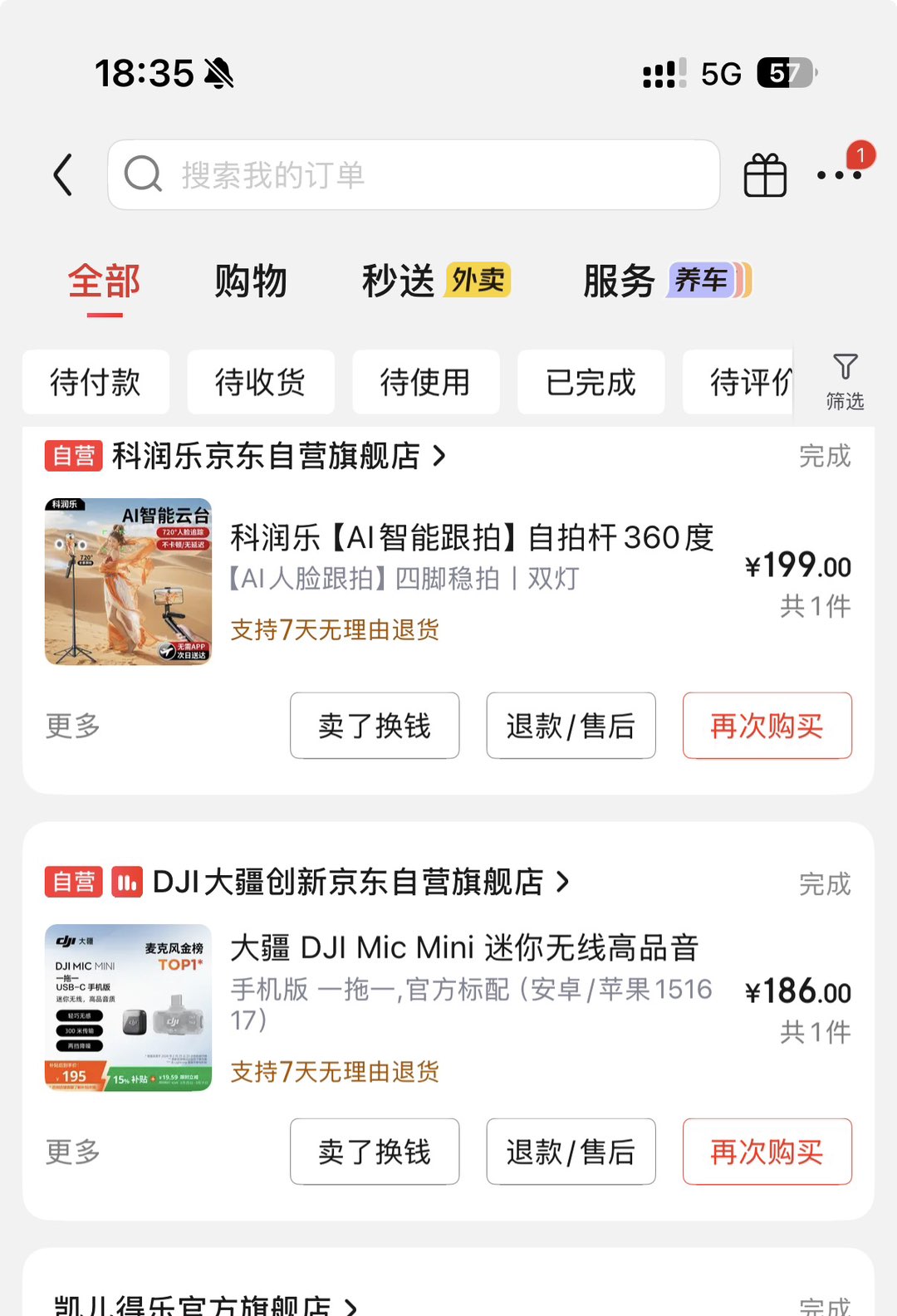
Task: Open 科润乐京东自营旗舰店 store page
Action: point(266,456)
